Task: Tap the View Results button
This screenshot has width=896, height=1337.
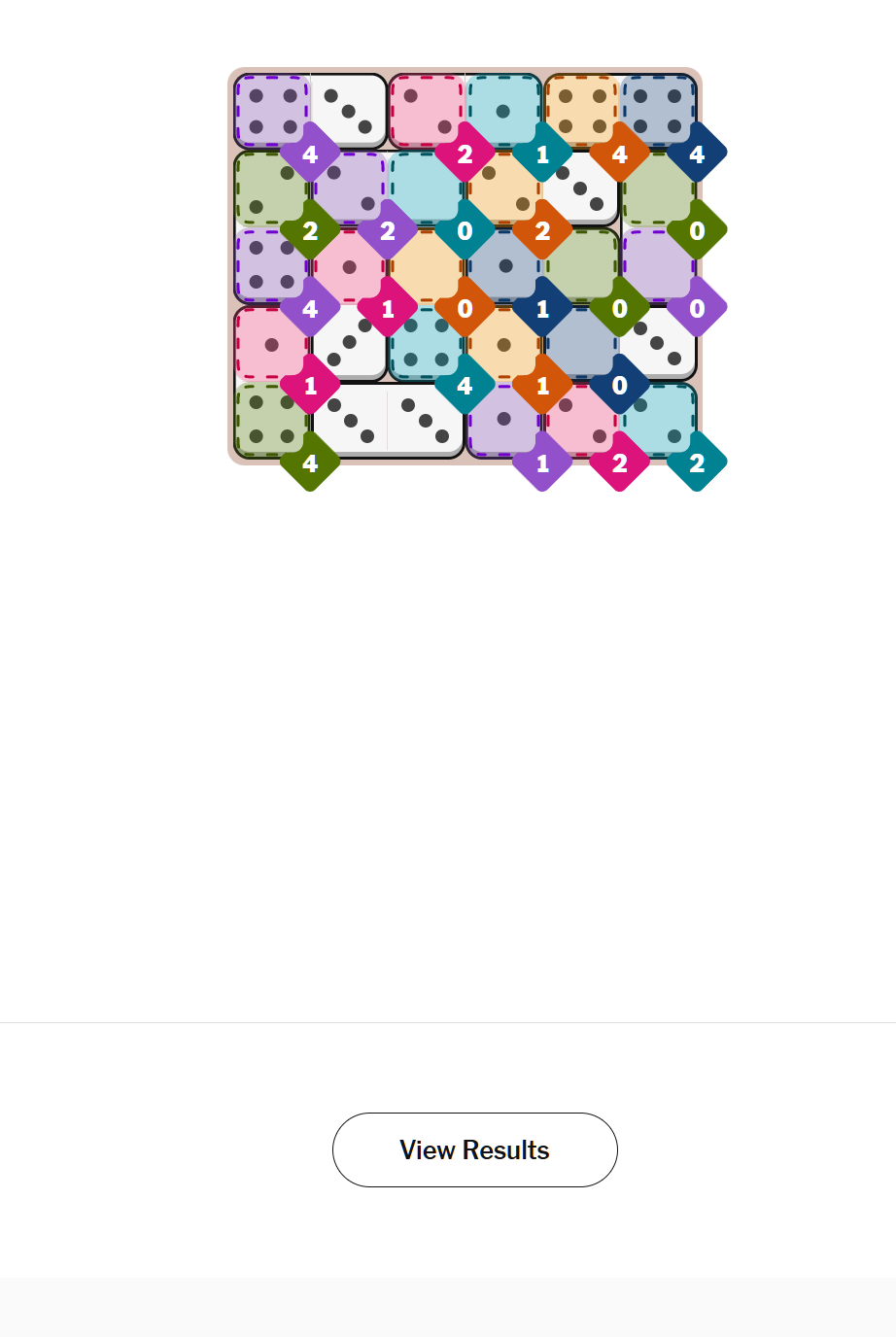Action: click(x=474, y=1149)
